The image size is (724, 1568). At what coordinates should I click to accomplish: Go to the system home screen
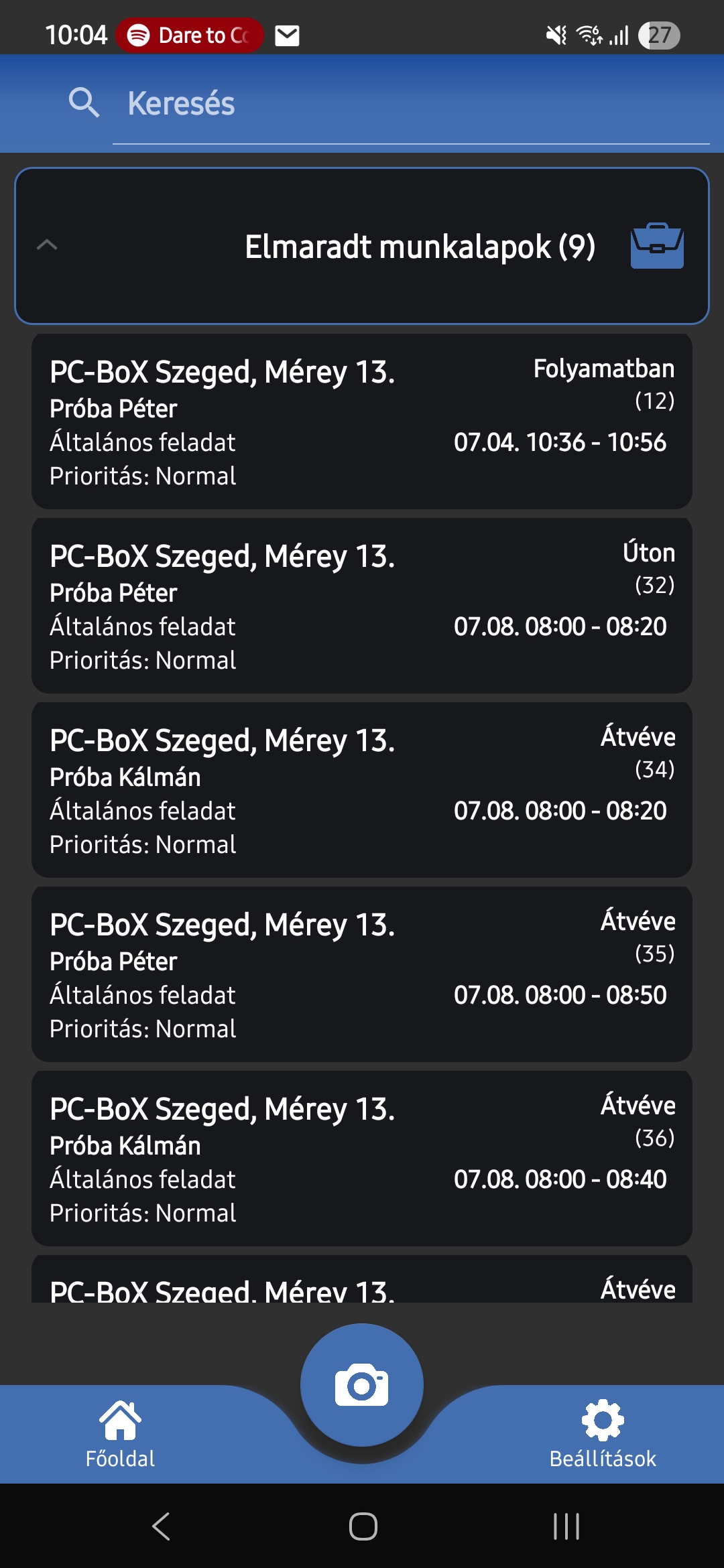(x=363, y=1526)
